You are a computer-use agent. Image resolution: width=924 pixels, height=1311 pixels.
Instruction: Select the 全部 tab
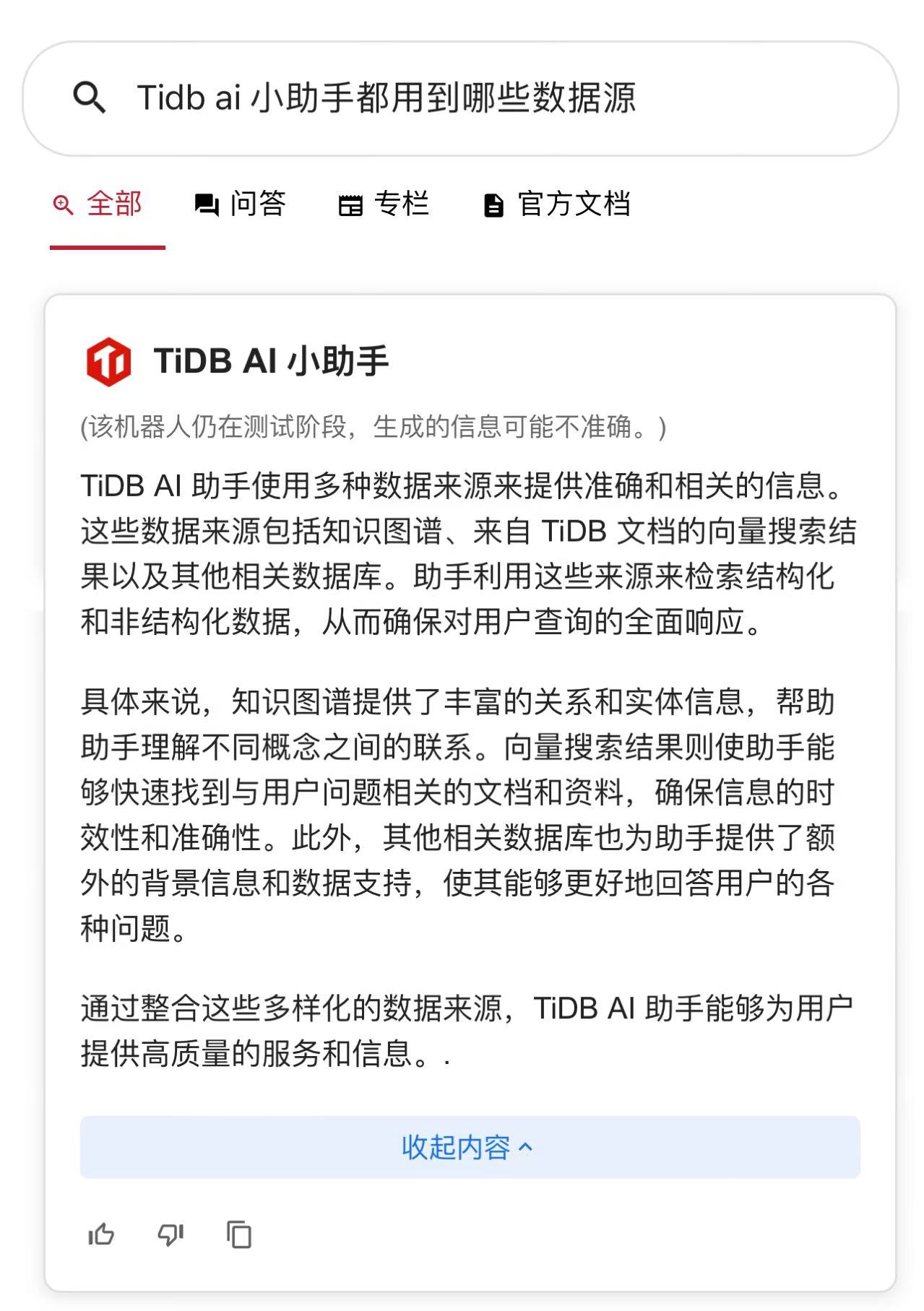point(99,204)
